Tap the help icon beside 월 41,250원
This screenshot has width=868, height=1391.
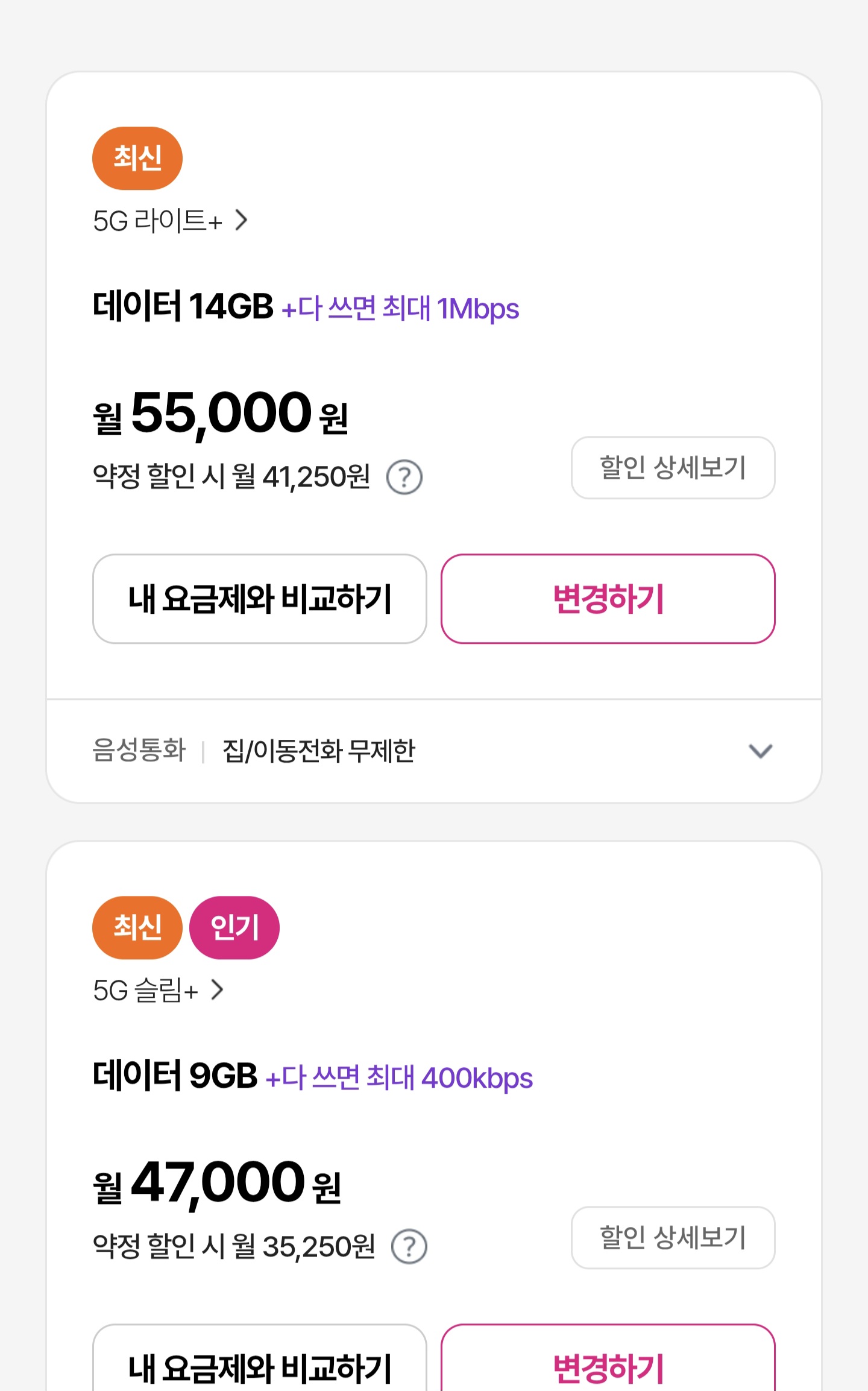[x=404, y=478]
